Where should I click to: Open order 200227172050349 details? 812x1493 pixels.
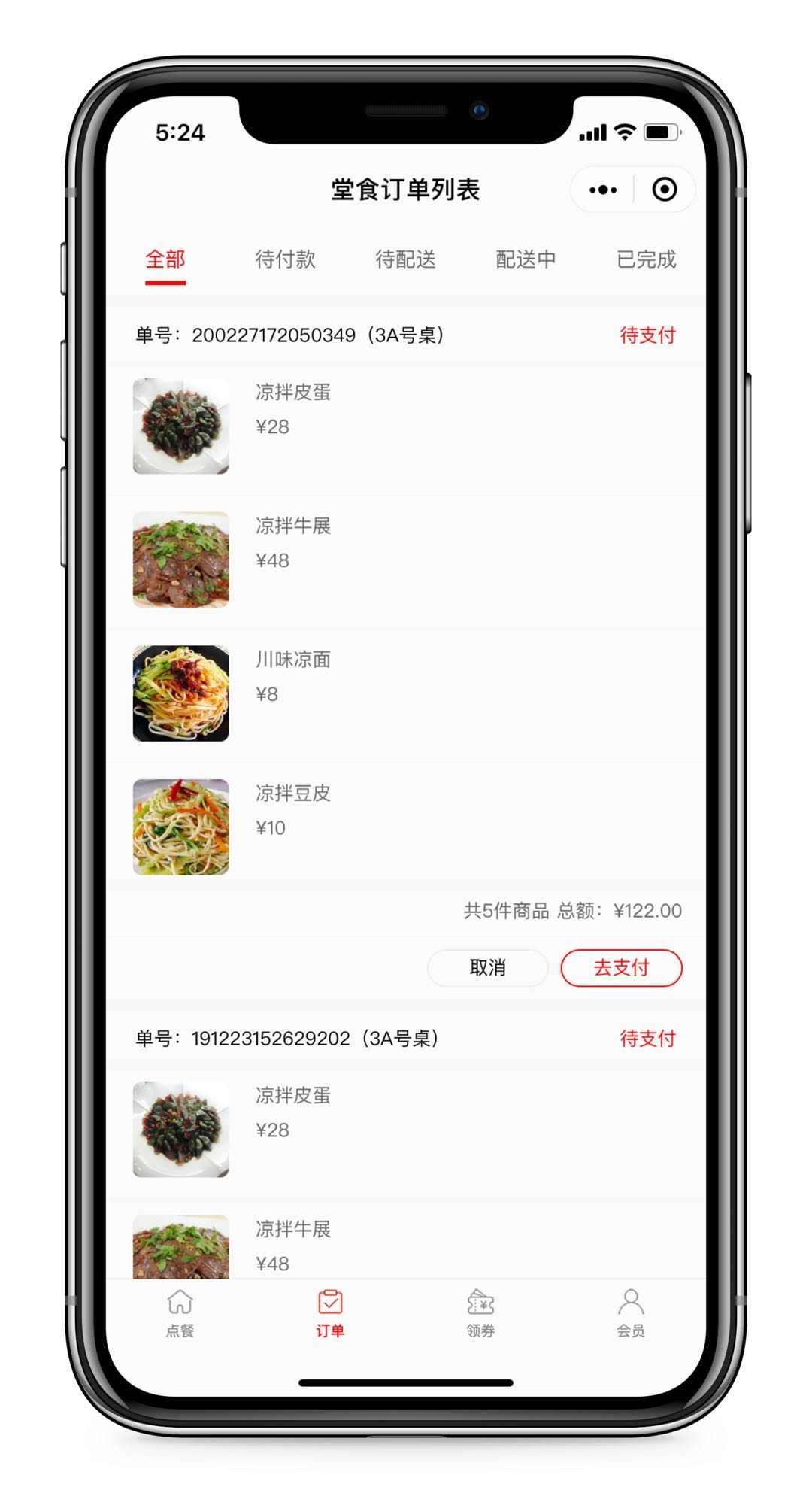click(289, 335)
